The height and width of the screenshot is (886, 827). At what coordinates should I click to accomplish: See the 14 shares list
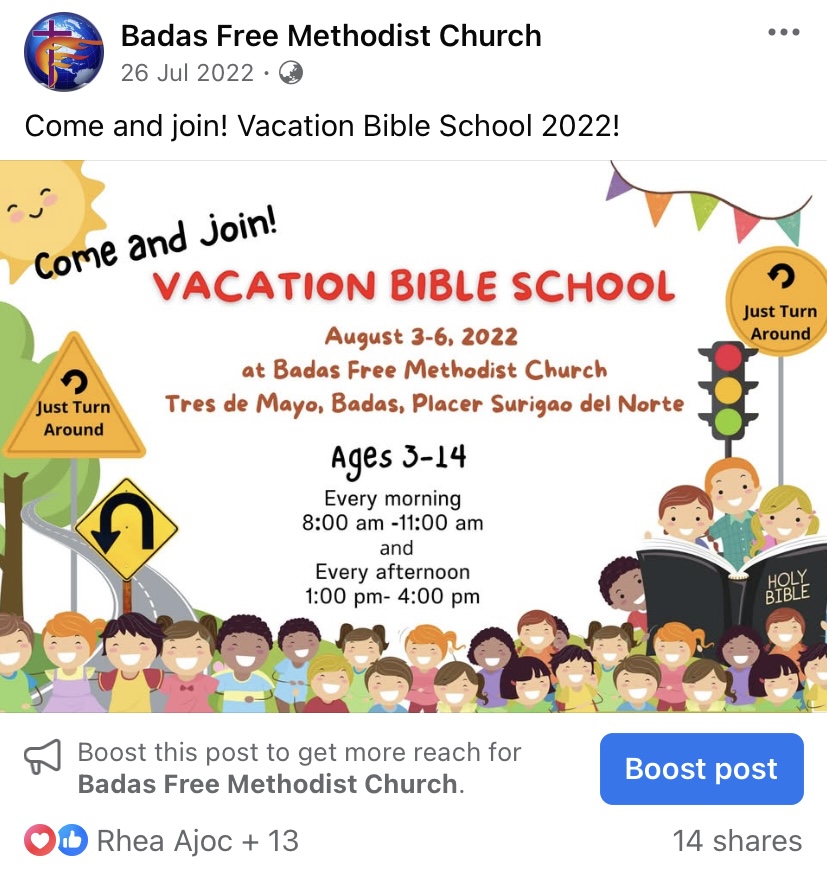click(x=737, y=841)
